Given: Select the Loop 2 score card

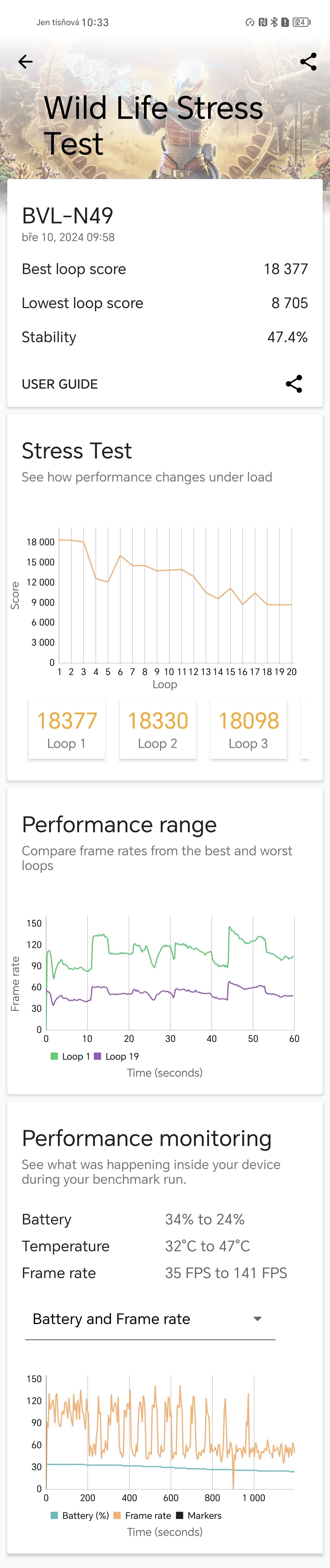Looking at the screenshot, I should click(158, 729).
